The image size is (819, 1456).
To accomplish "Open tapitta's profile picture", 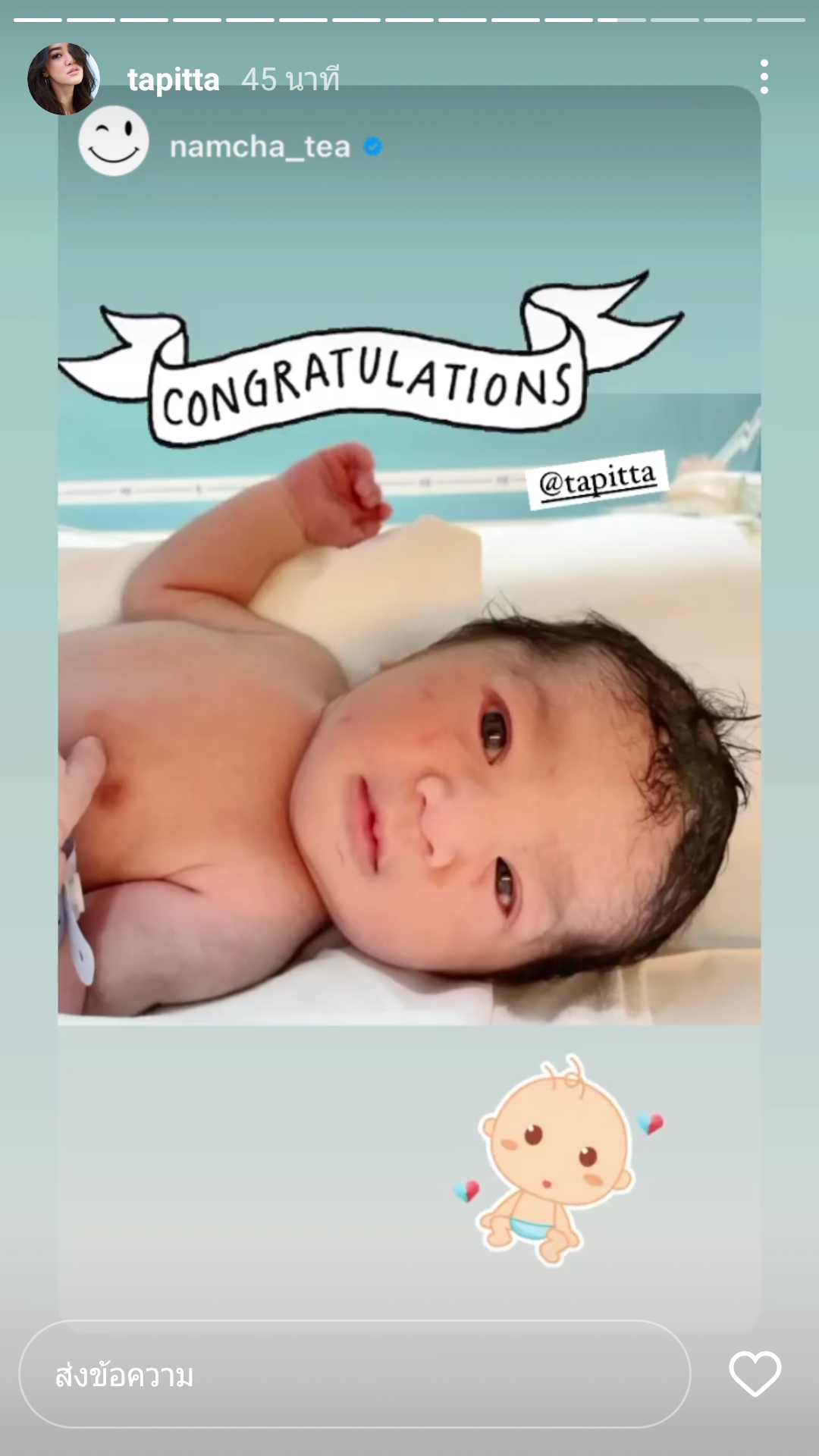I will tap(63, 79).
